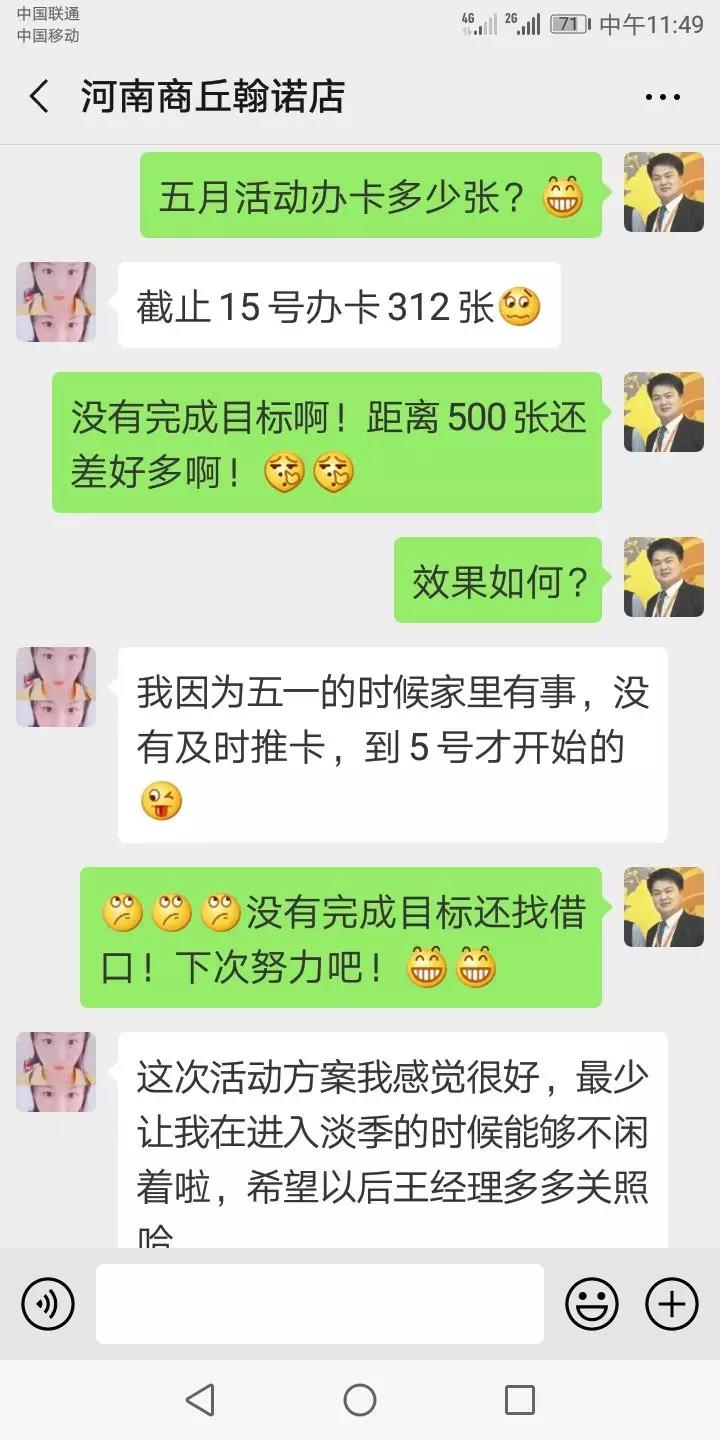Open the sender's avatar beside 效果如何？
This screenshot has width=720, height=1440.
point(663,577)
